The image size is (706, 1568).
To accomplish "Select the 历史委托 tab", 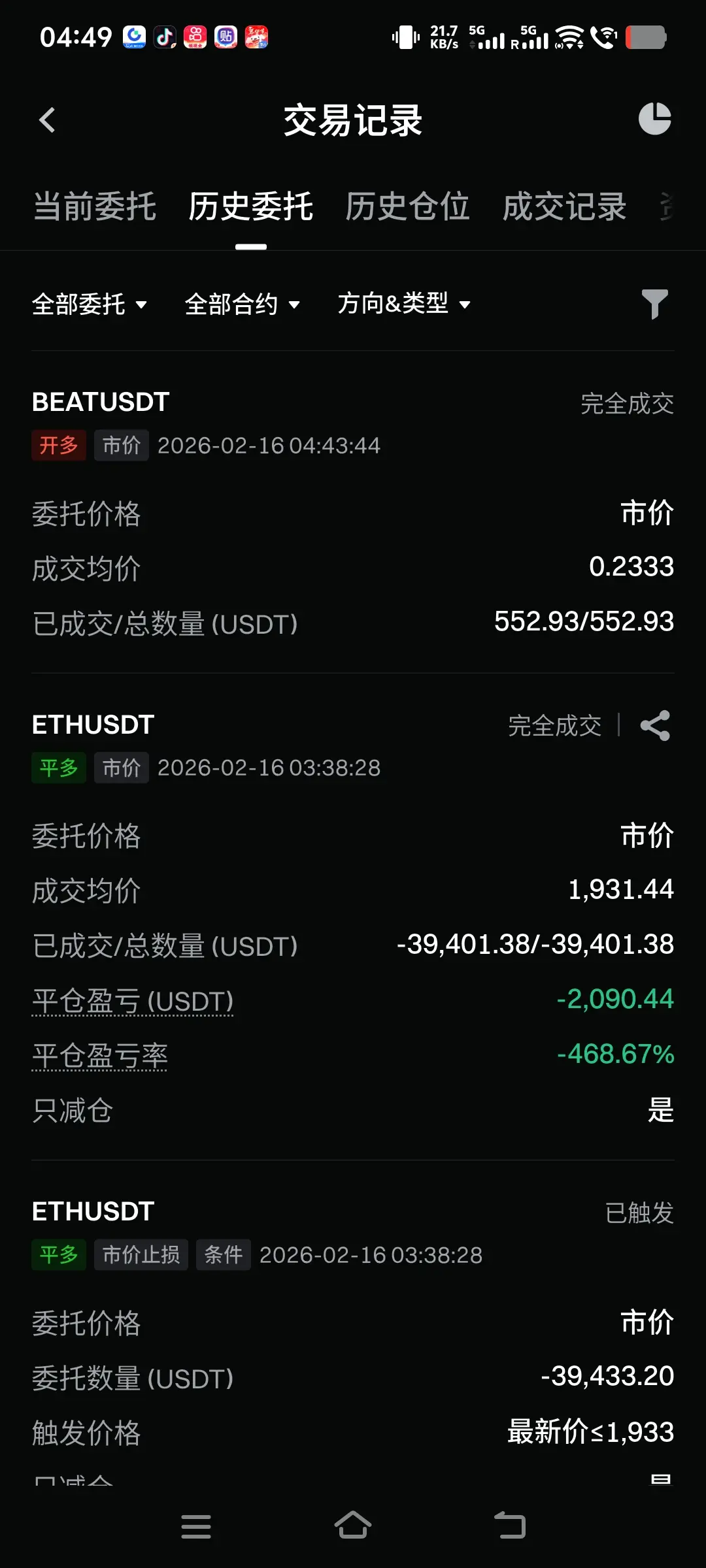I will [251, 207].
